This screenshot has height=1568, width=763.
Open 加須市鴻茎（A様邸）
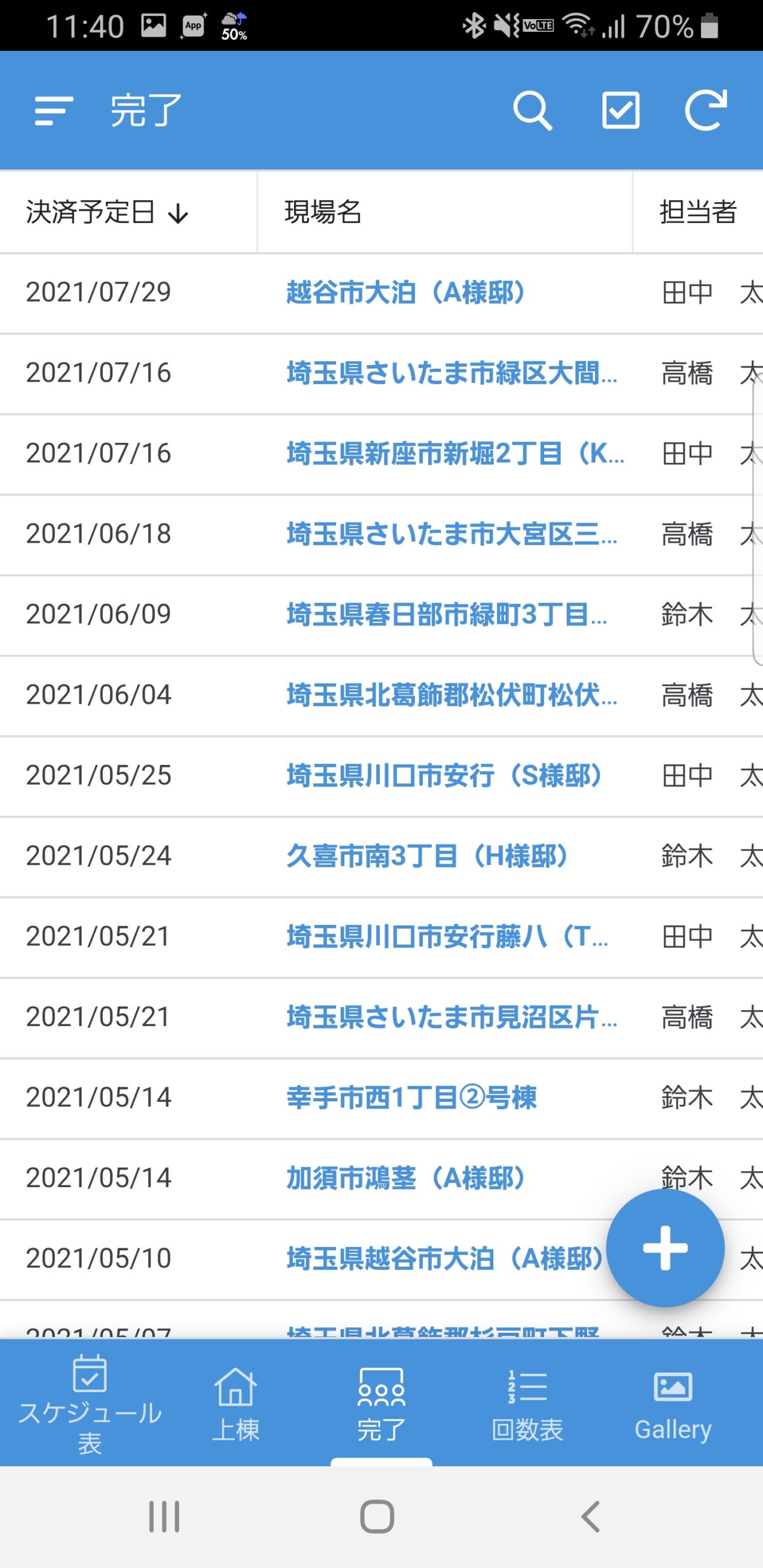(x=406, y=1178)
